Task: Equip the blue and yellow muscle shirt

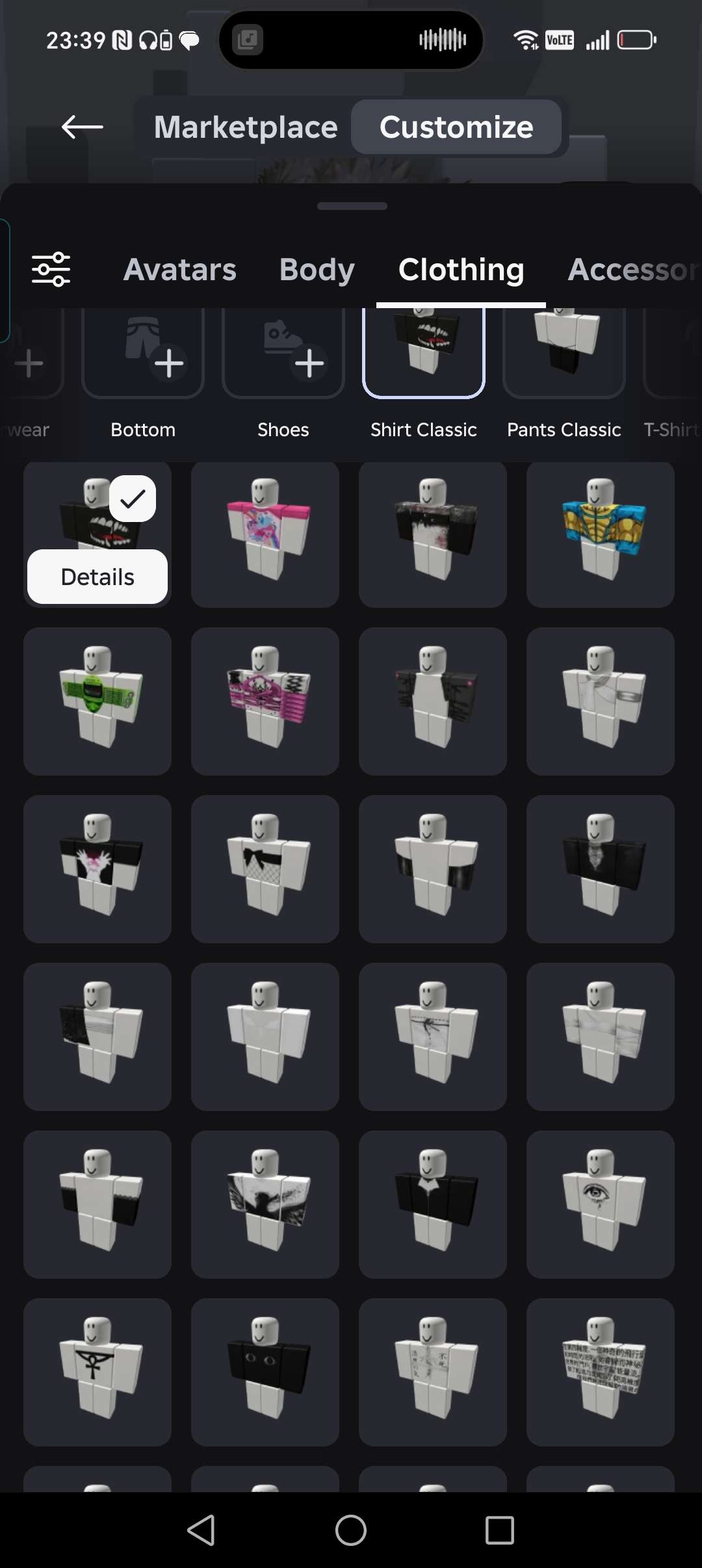Action: point(601,534)
